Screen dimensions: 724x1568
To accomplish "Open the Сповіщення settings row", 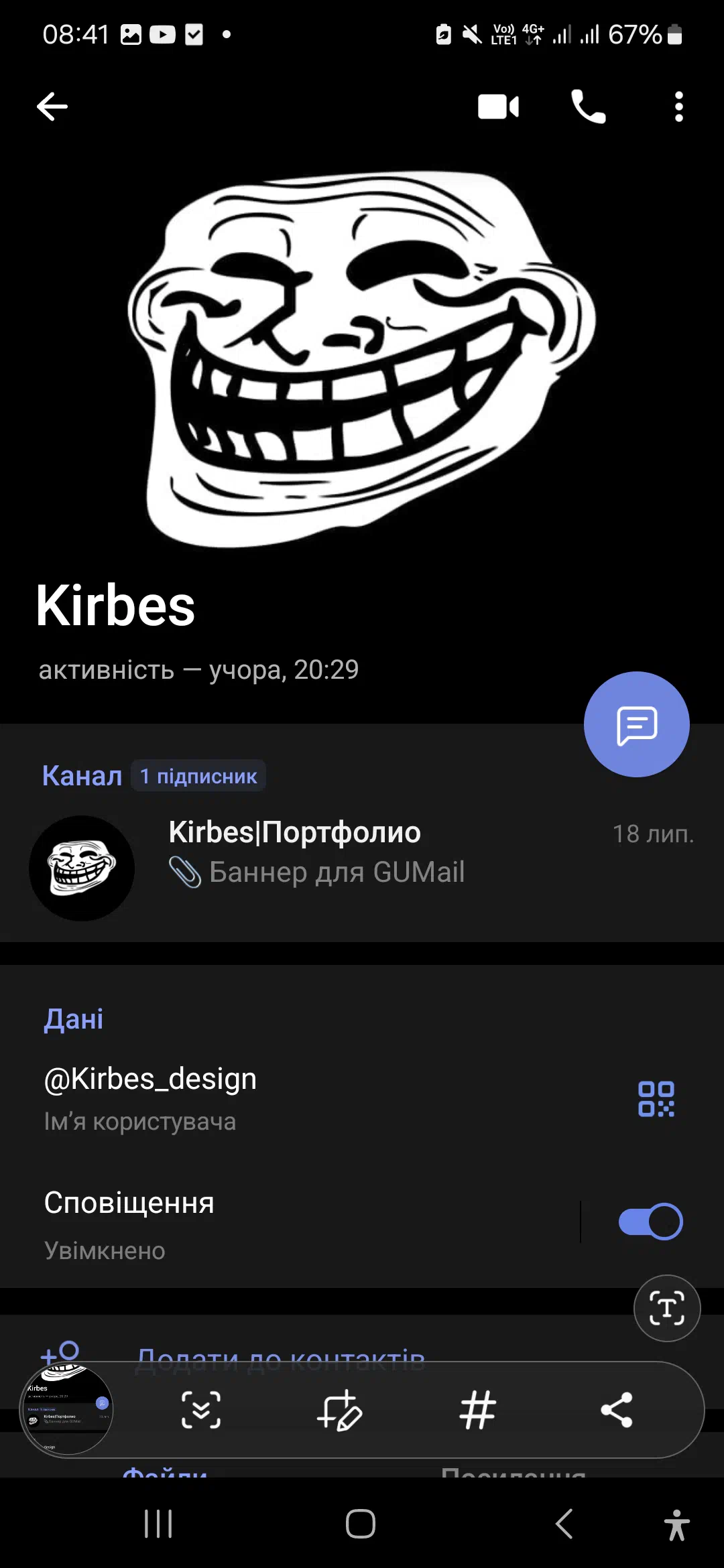I will point(288,1225).
